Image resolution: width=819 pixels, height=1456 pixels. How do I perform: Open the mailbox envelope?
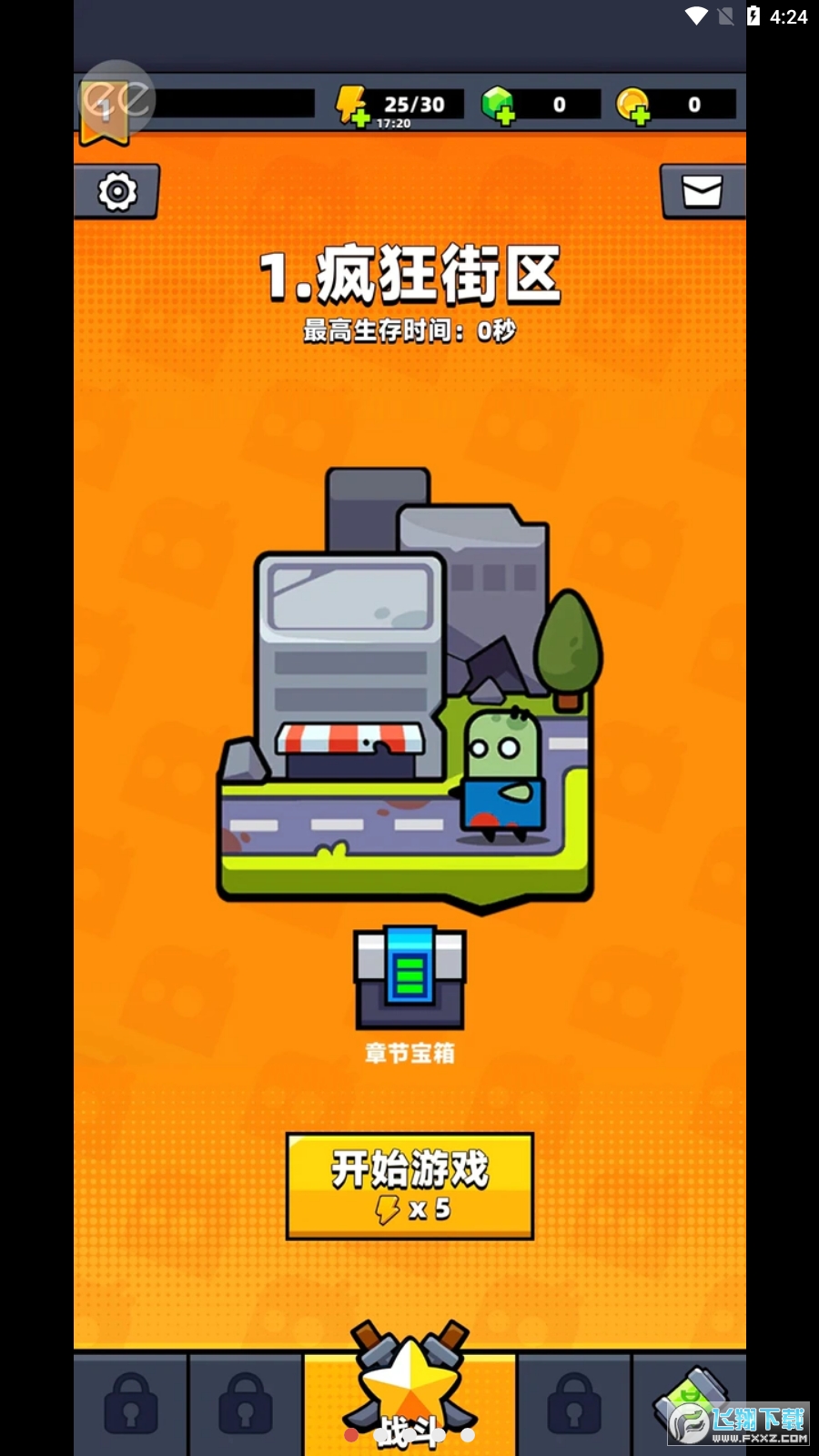pos(702,192)
